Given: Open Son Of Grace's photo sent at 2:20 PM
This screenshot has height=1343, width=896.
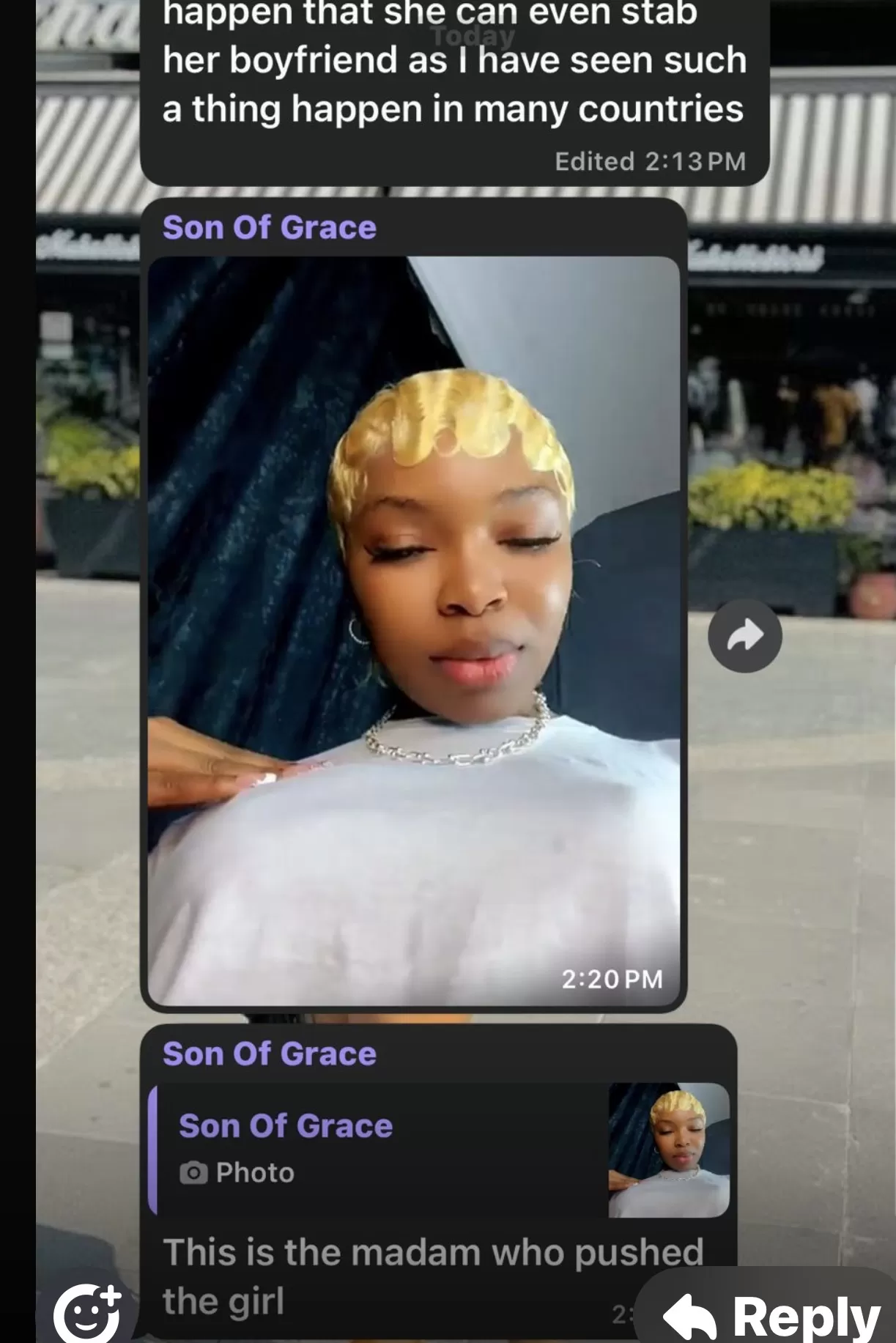Looking at the screenshot, I should pyautogui.click(x=413, y=630).
